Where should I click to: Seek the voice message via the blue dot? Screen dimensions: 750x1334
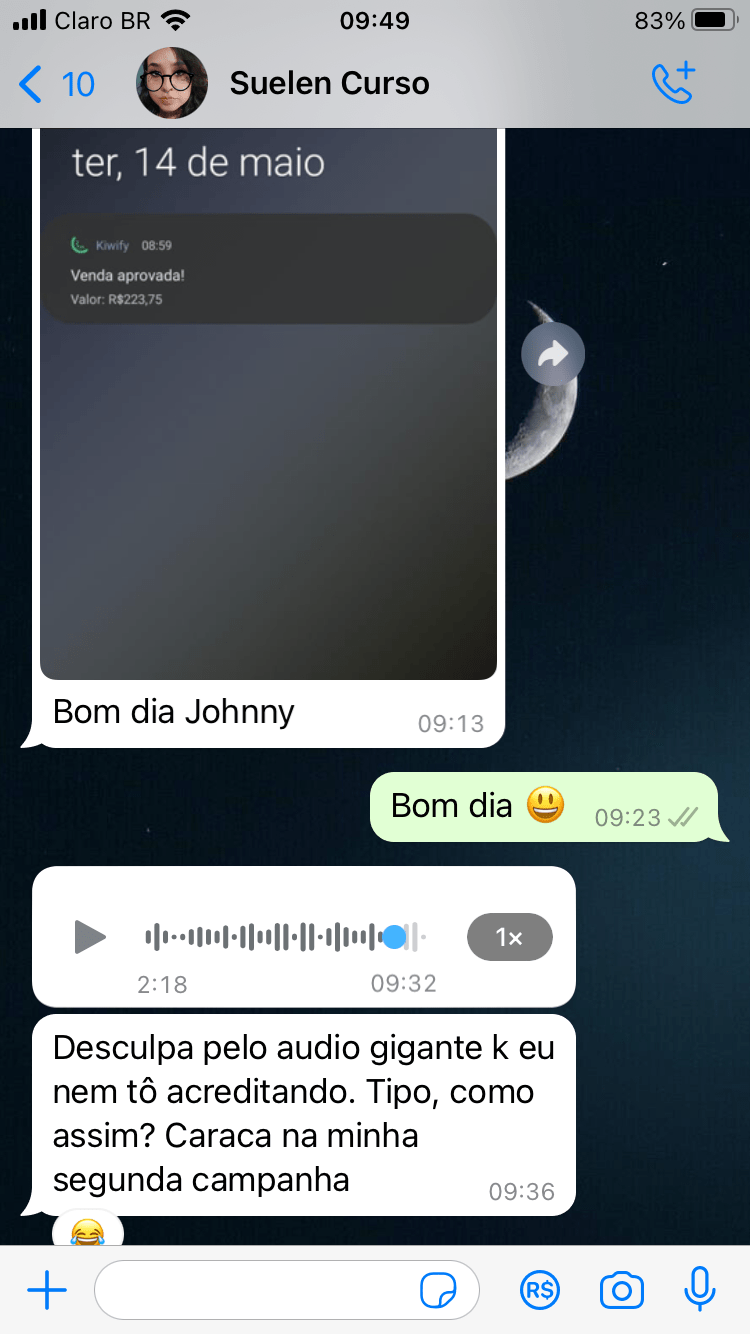pos(394,937)
